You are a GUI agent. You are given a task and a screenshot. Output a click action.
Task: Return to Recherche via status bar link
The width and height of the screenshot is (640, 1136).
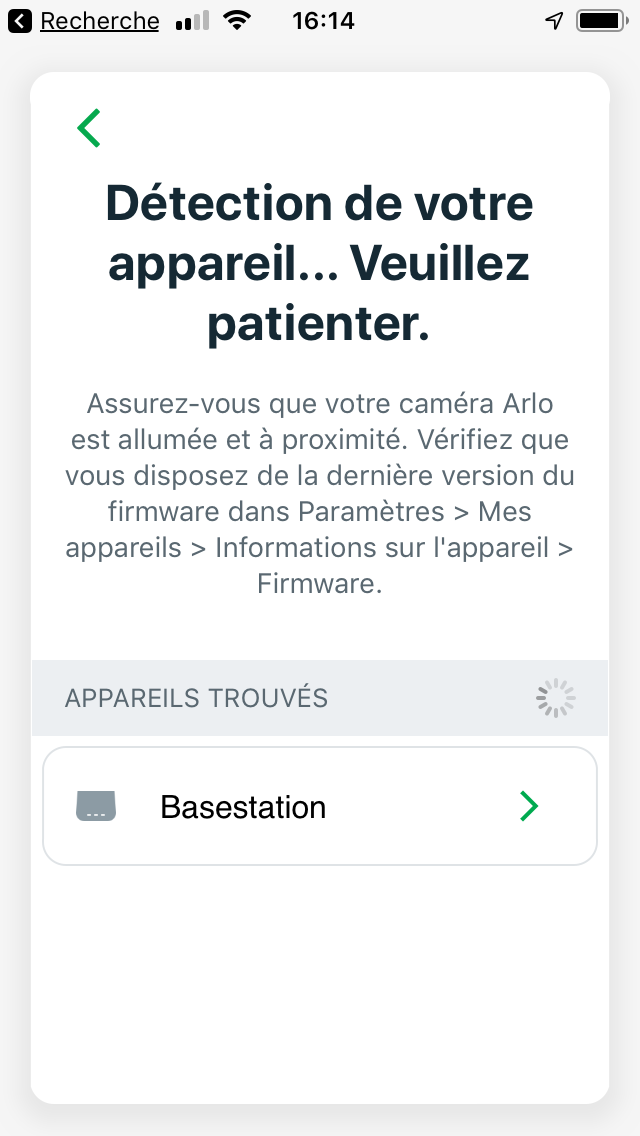click(83, 21)
